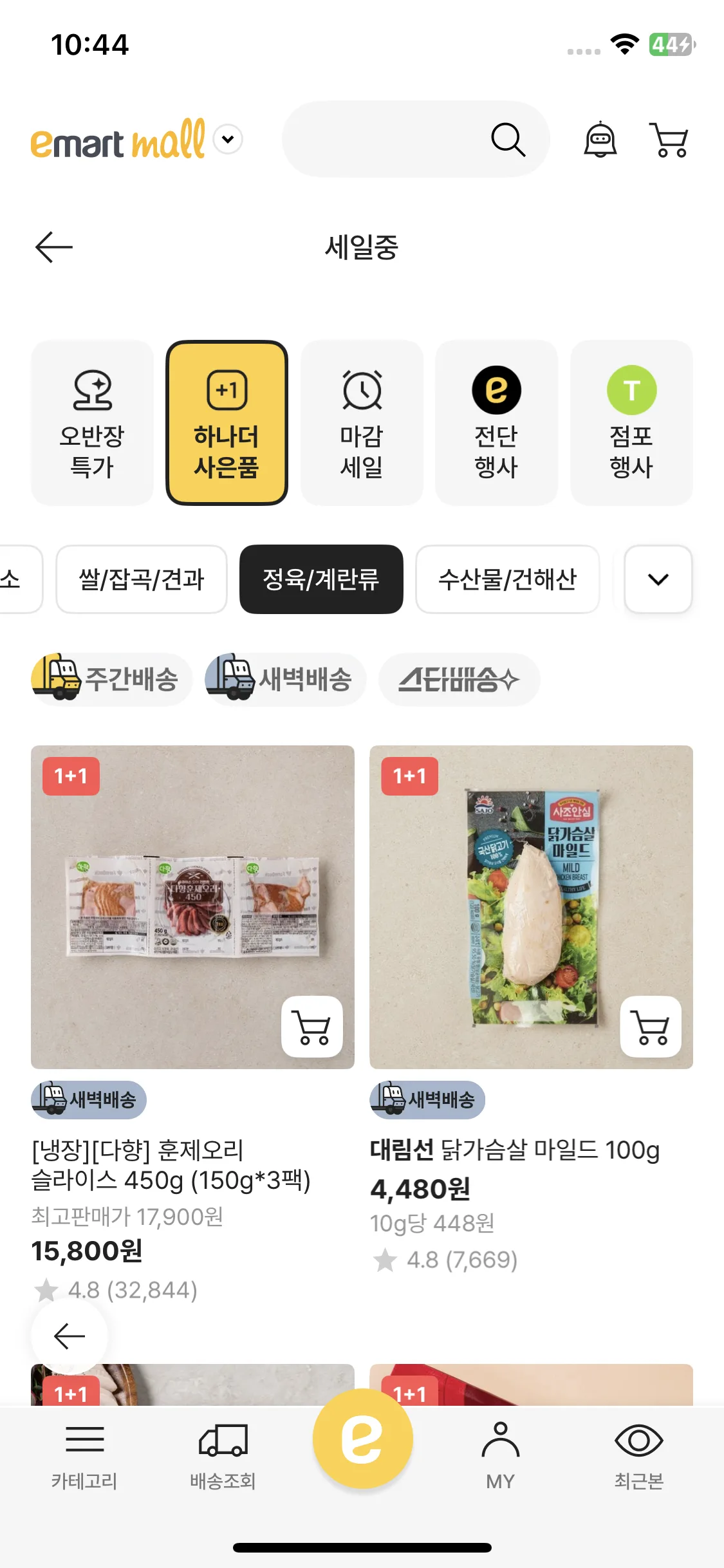Switch to the 수산물/건해산 category tab
Viewport: 724px width, 1568px height.
click(507, 579)
